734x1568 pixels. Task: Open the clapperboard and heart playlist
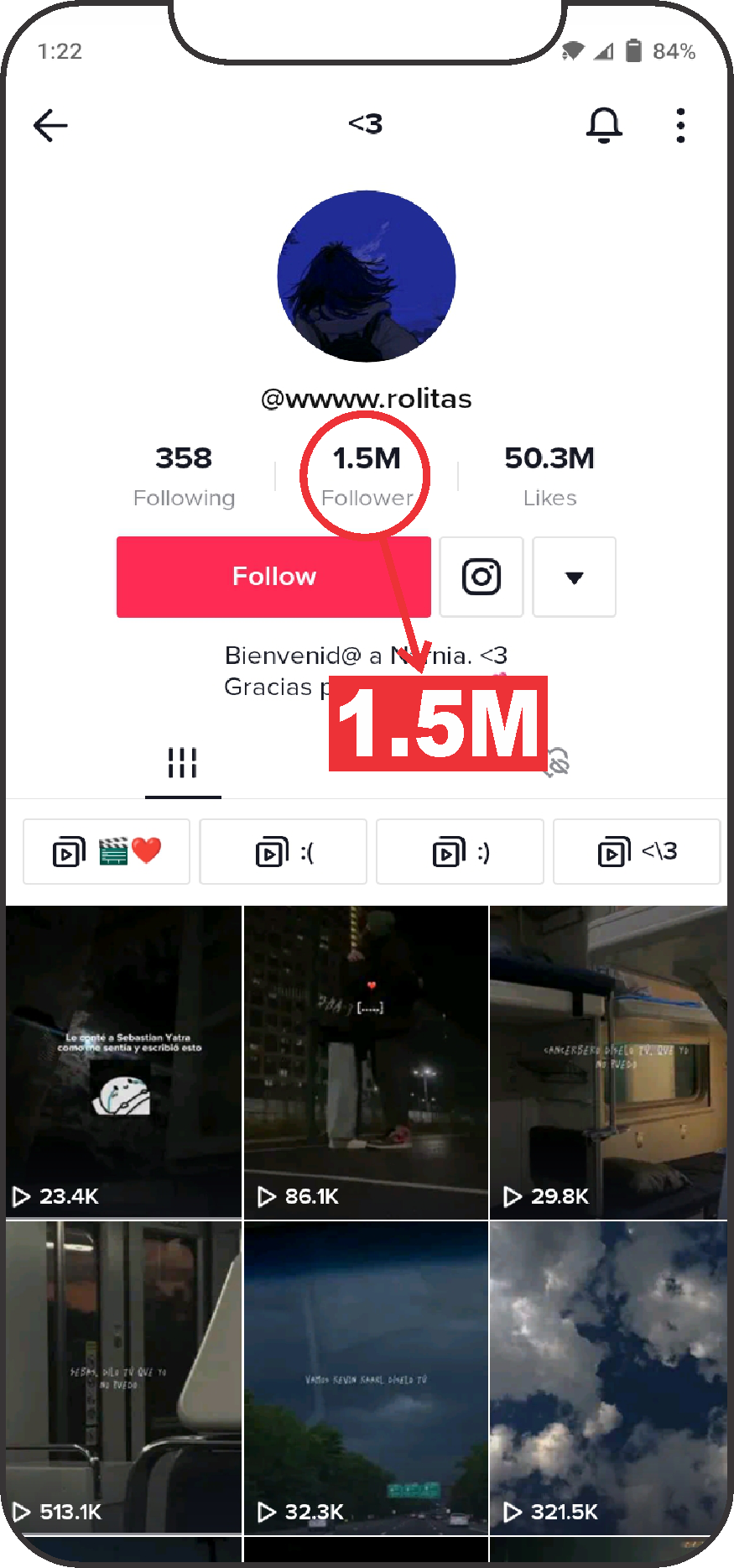tap(107, 852)
